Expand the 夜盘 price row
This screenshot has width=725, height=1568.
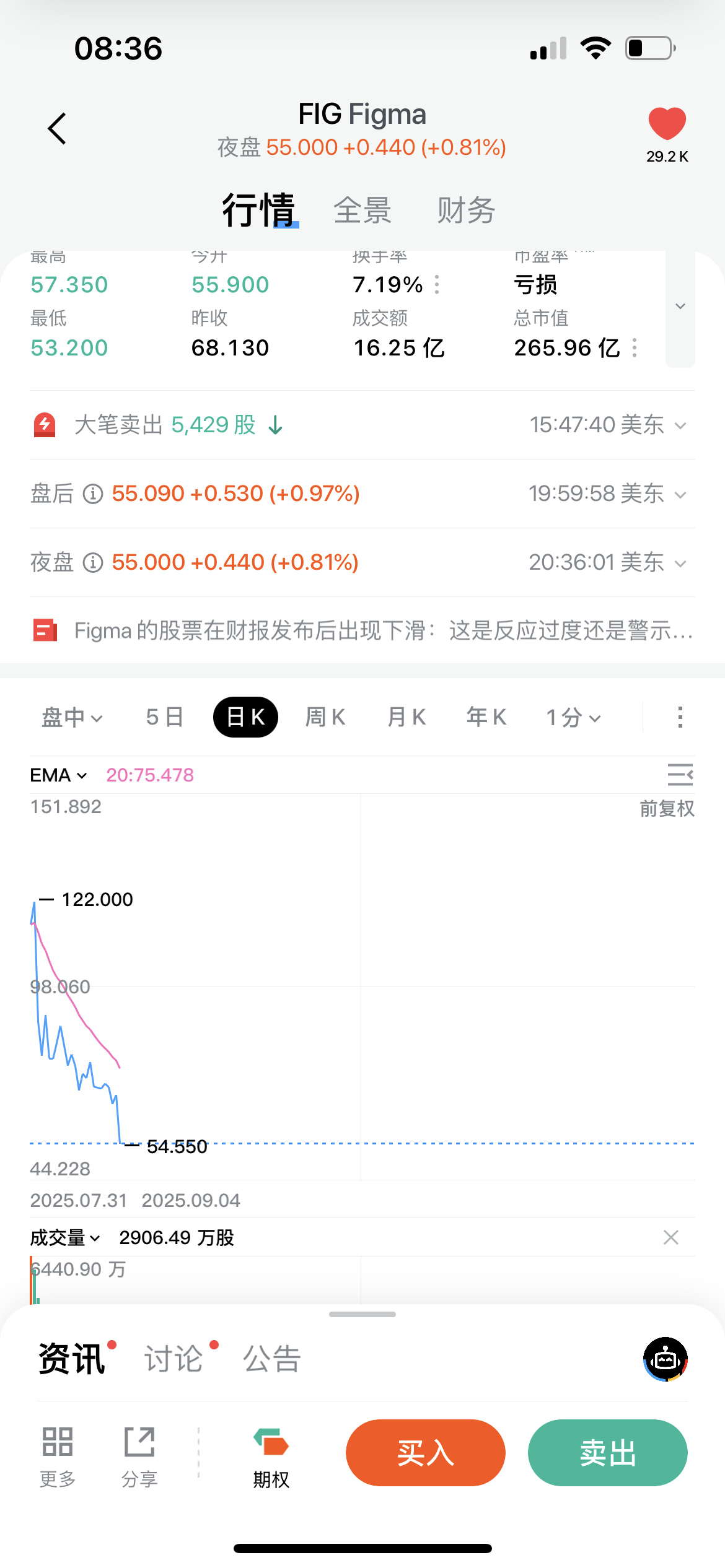pos(362,562)
